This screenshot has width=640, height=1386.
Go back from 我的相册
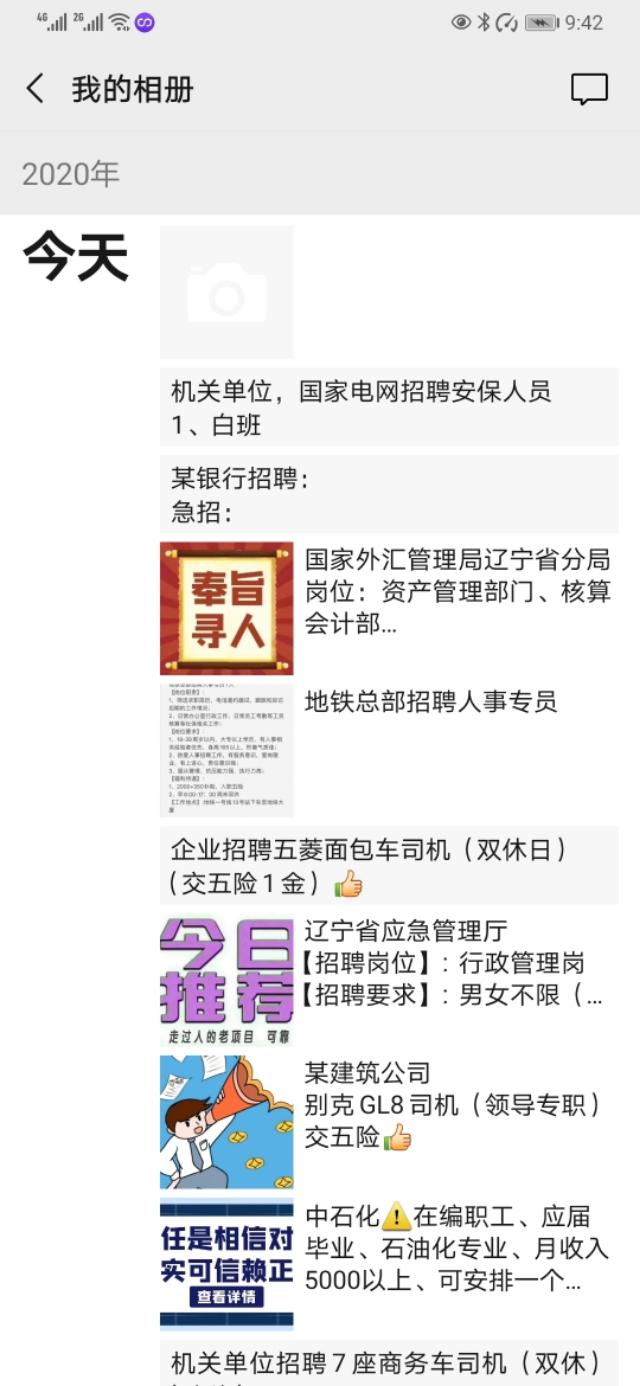(x=35, y=89)
